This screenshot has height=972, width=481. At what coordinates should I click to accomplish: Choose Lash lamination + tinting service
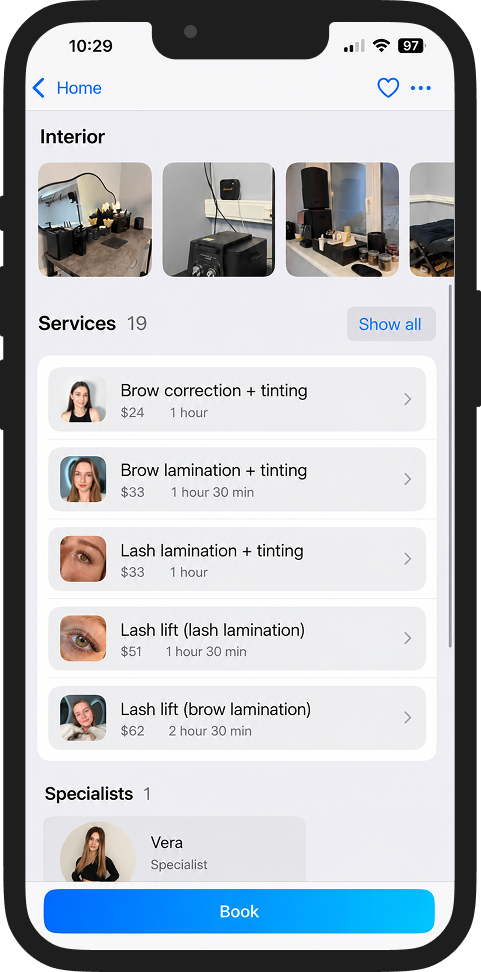(x=237, y=559)
